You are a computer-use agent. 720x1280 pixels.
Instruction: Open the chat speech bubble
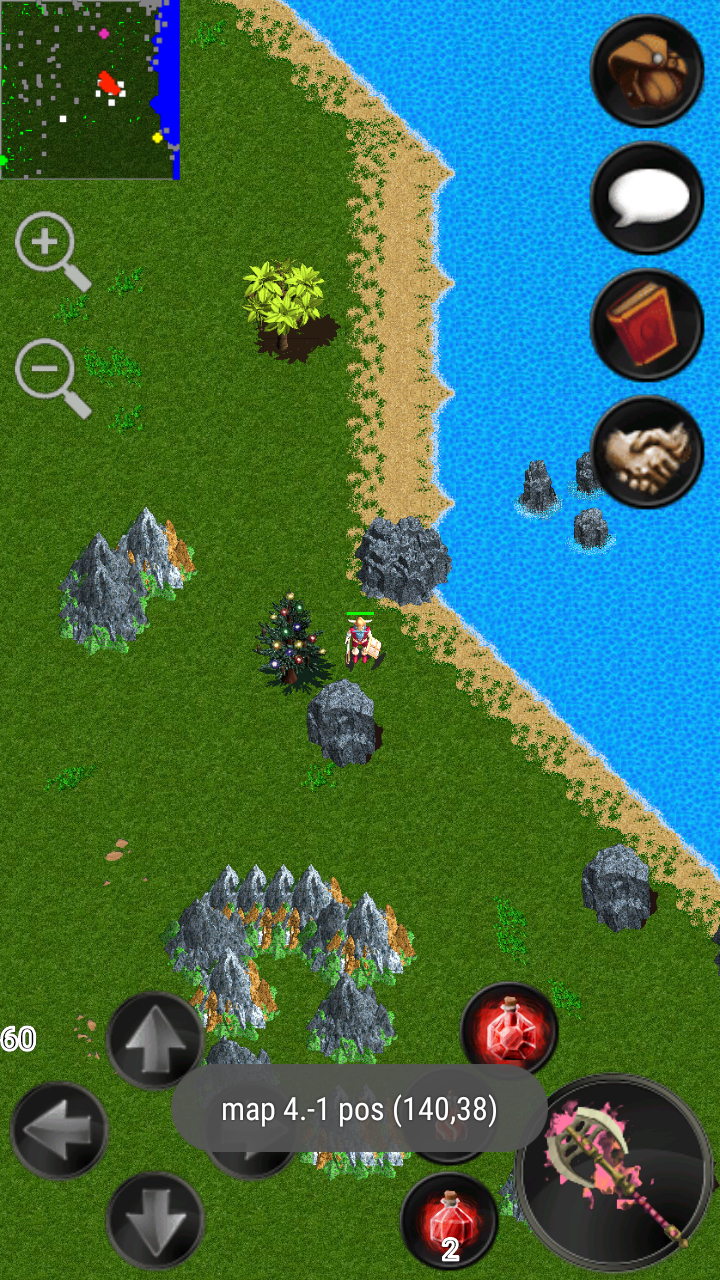tap(647, 198)
